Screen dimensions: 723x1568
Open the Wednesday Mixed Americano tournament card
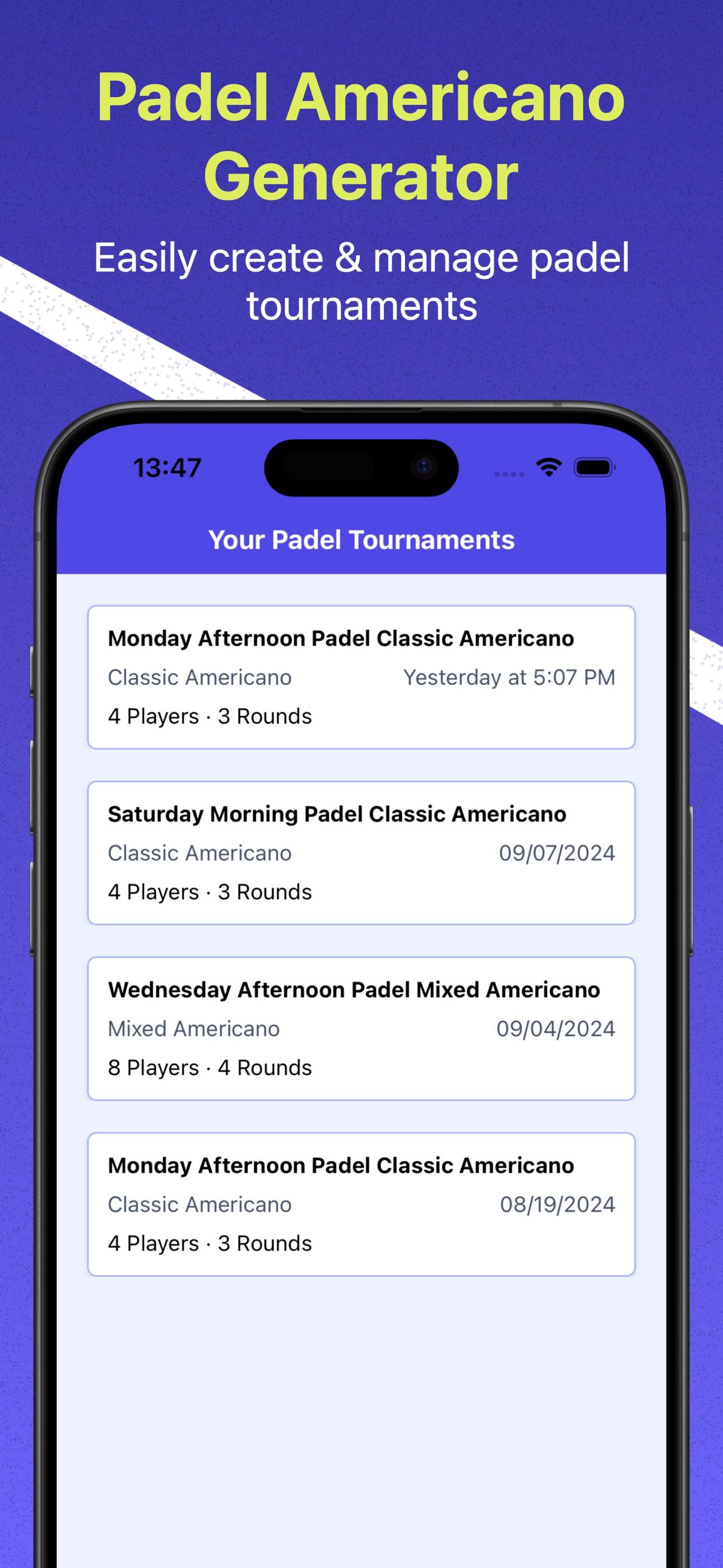tap(361, 1027)
